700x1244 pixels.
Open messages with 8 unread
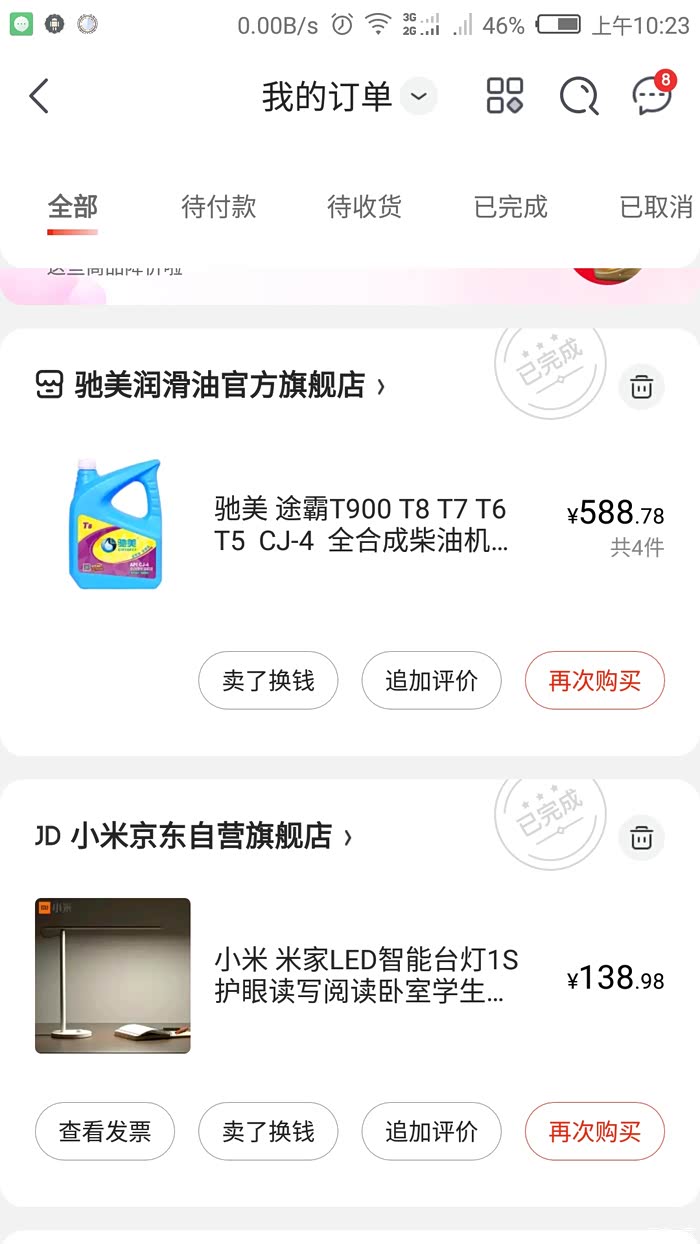[652, 96]
